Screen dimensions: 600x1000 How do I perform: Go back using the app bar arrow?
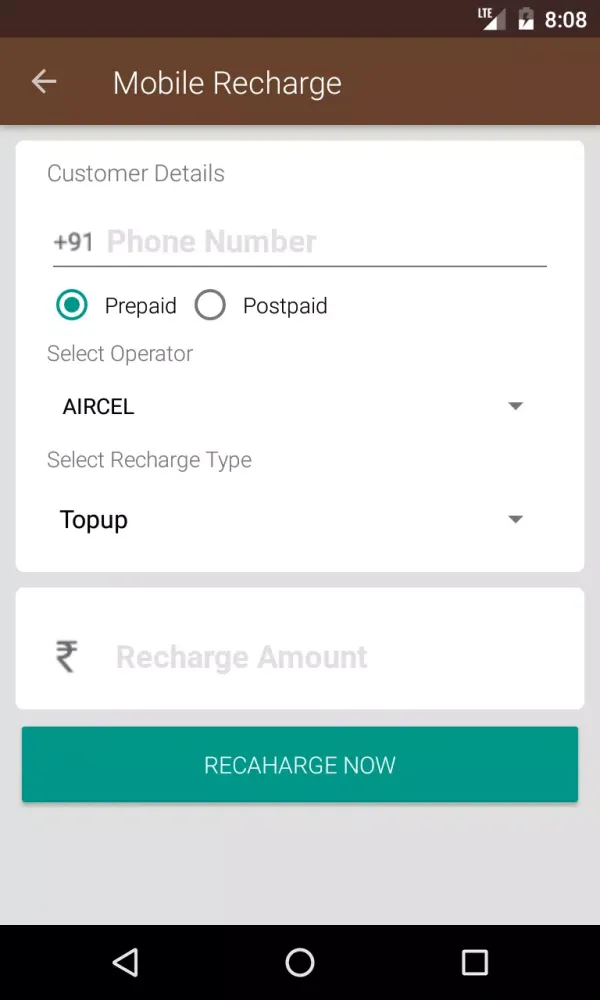tap(44, 82)
